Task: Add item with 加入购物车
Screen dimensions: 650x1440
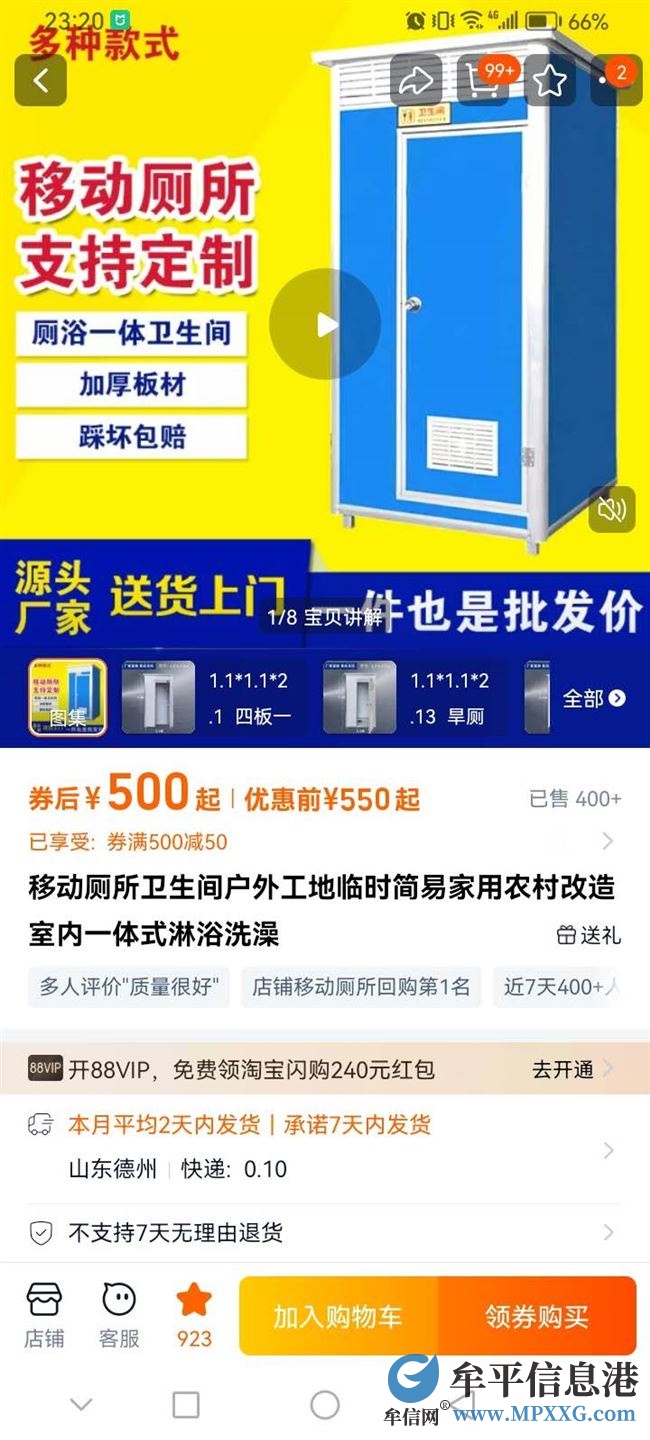Action: click(338, 1316)
